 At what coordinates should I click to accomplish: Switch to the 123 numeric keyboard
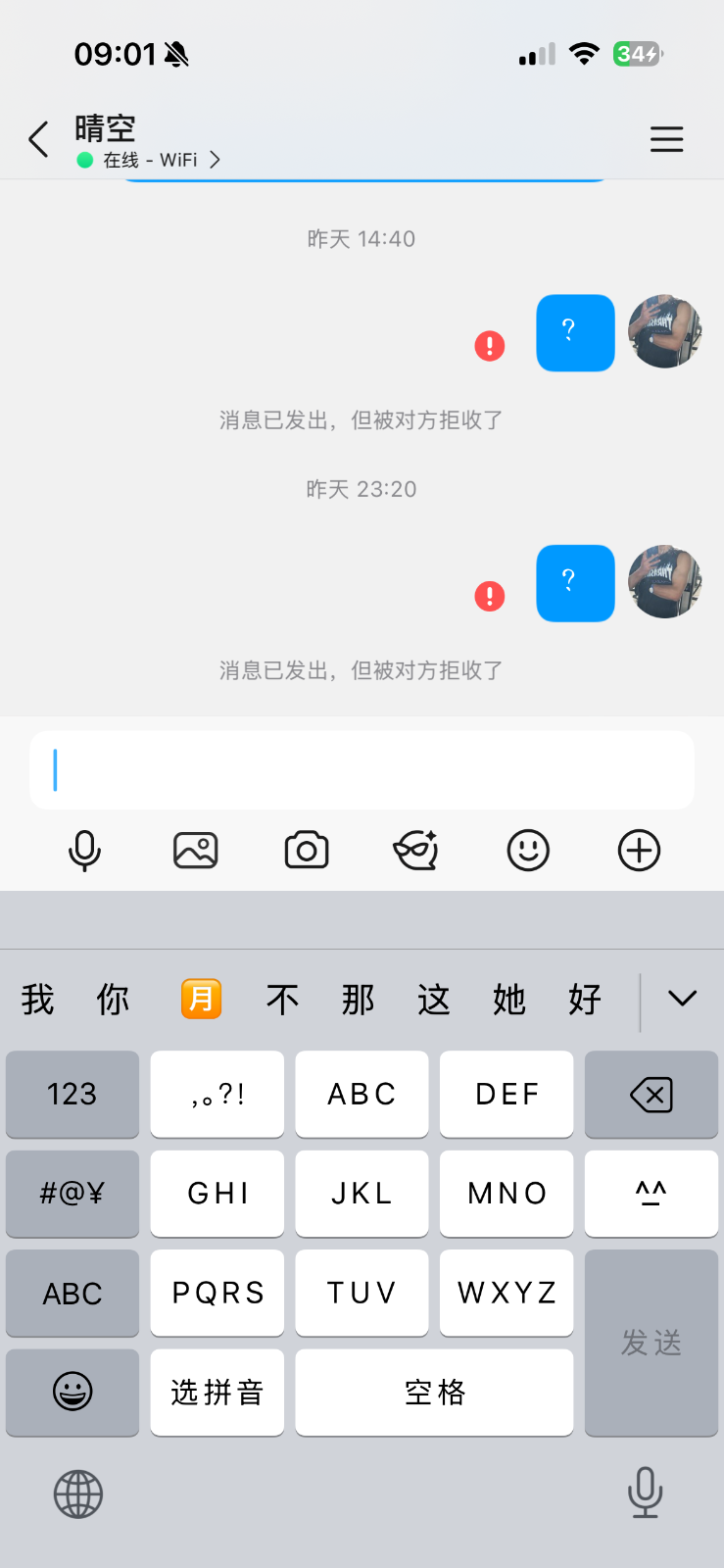(x=72, y=1095)
